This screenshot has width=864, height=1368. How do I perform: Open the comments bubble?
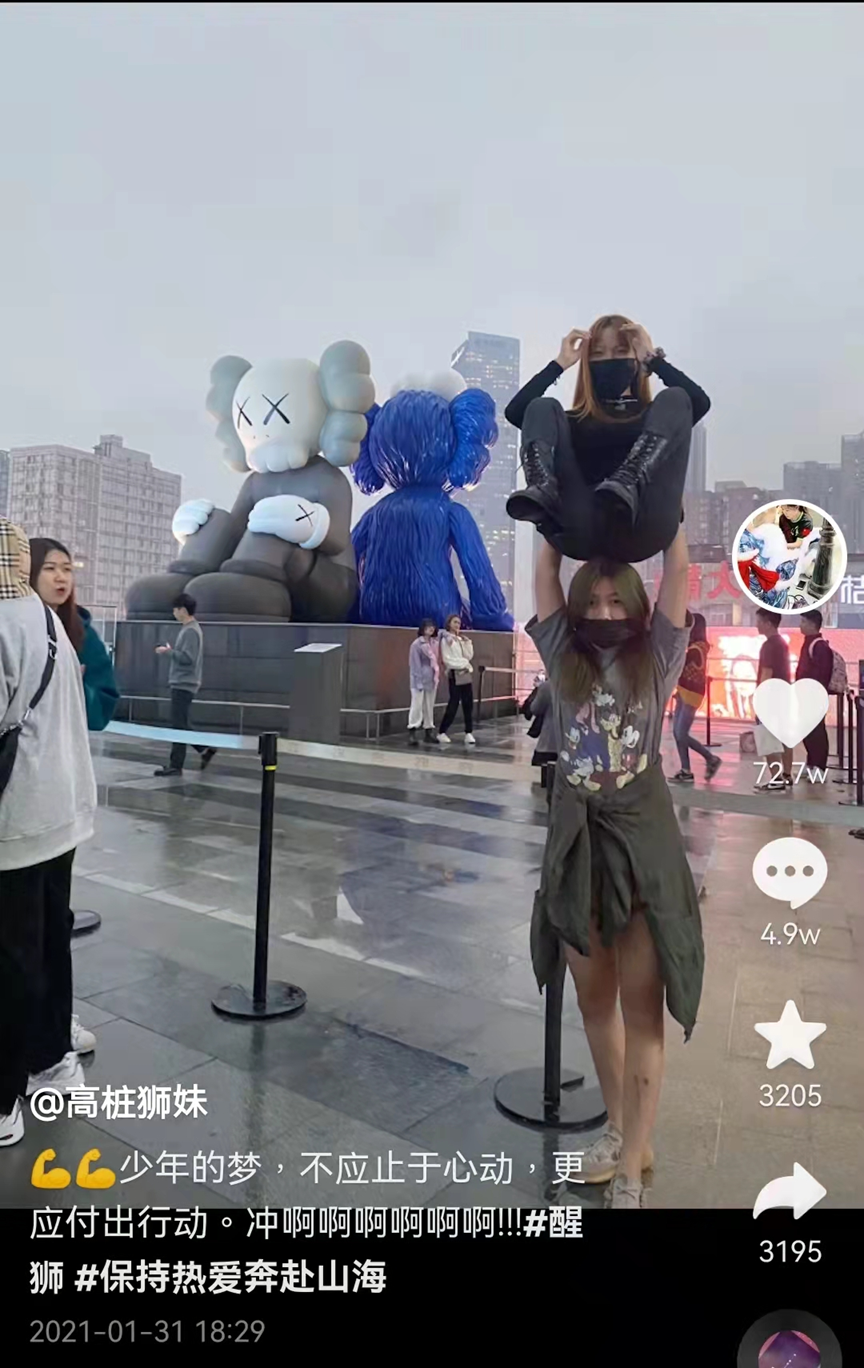click(x=790, y=873)
